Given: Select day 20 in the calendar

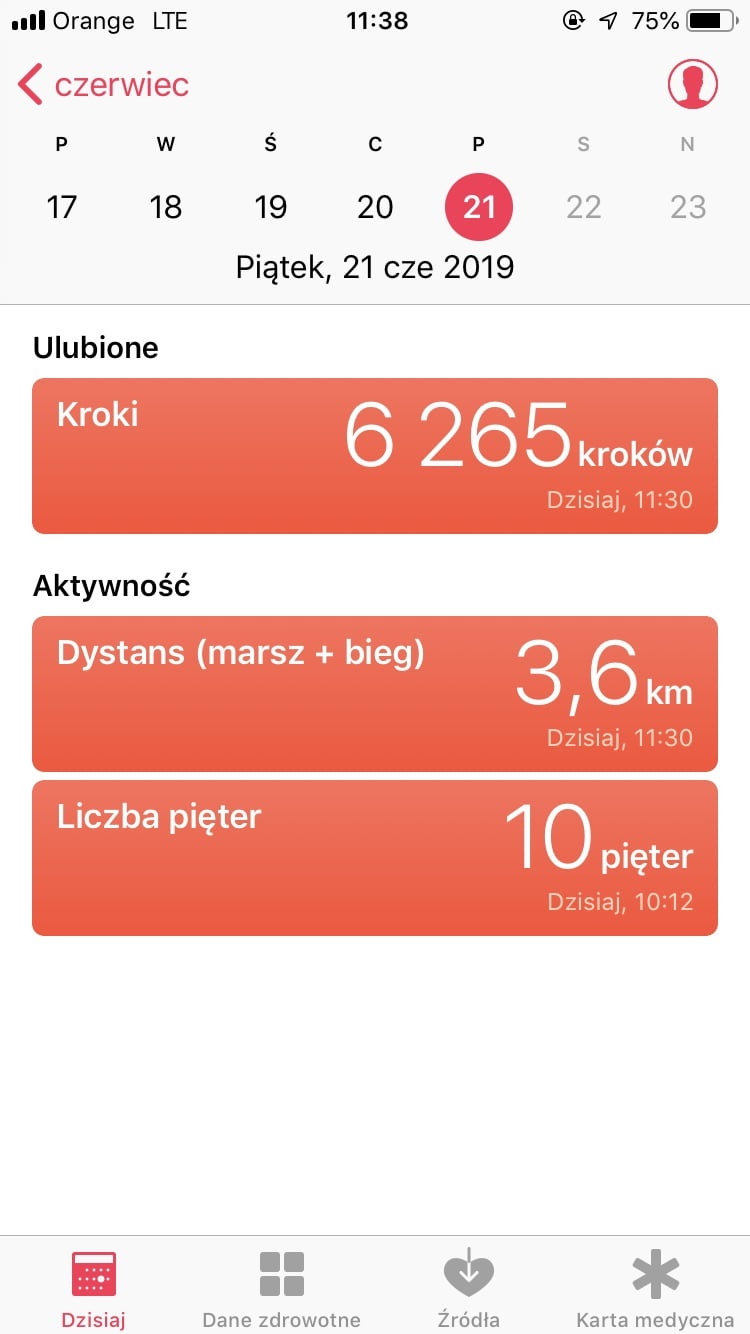Looking at the screenshot, I should [375, 207].
